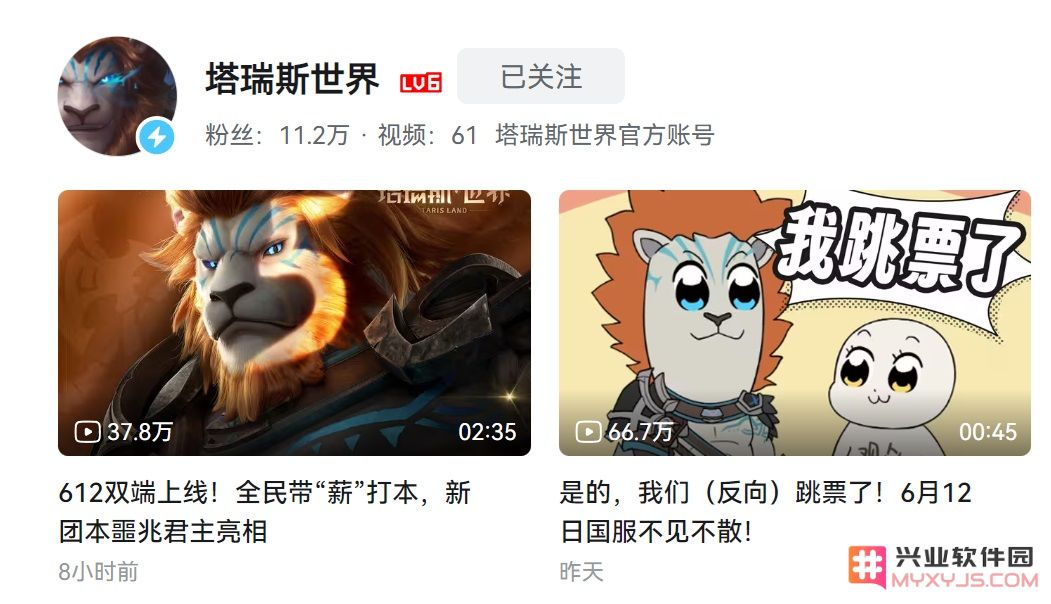Viewport: 1051px width, 604px height.
Task: Tap the 已关注 following button
Action: (540, 76)
